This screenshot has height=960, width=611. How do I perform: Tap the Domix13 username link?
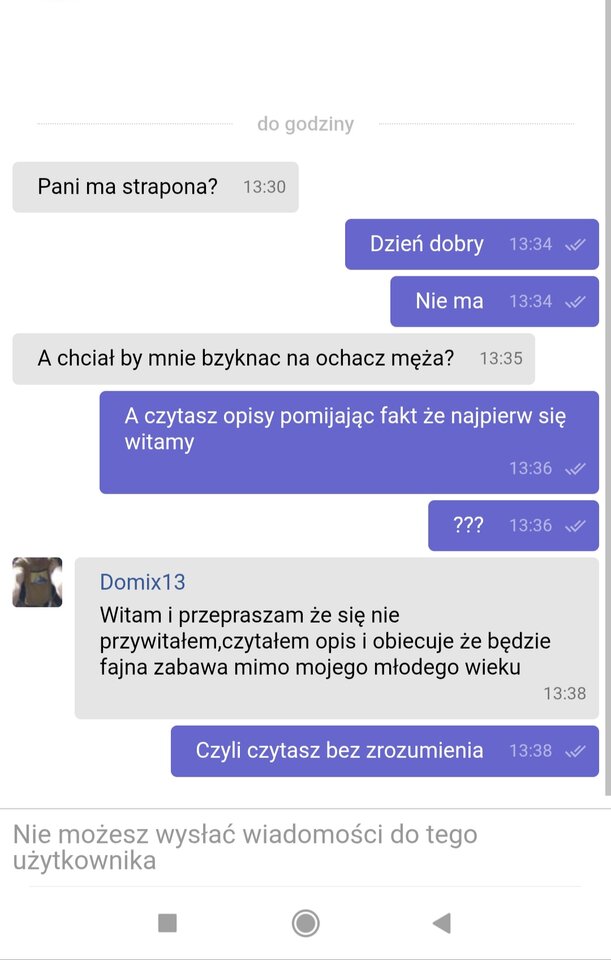click(142, 582)
